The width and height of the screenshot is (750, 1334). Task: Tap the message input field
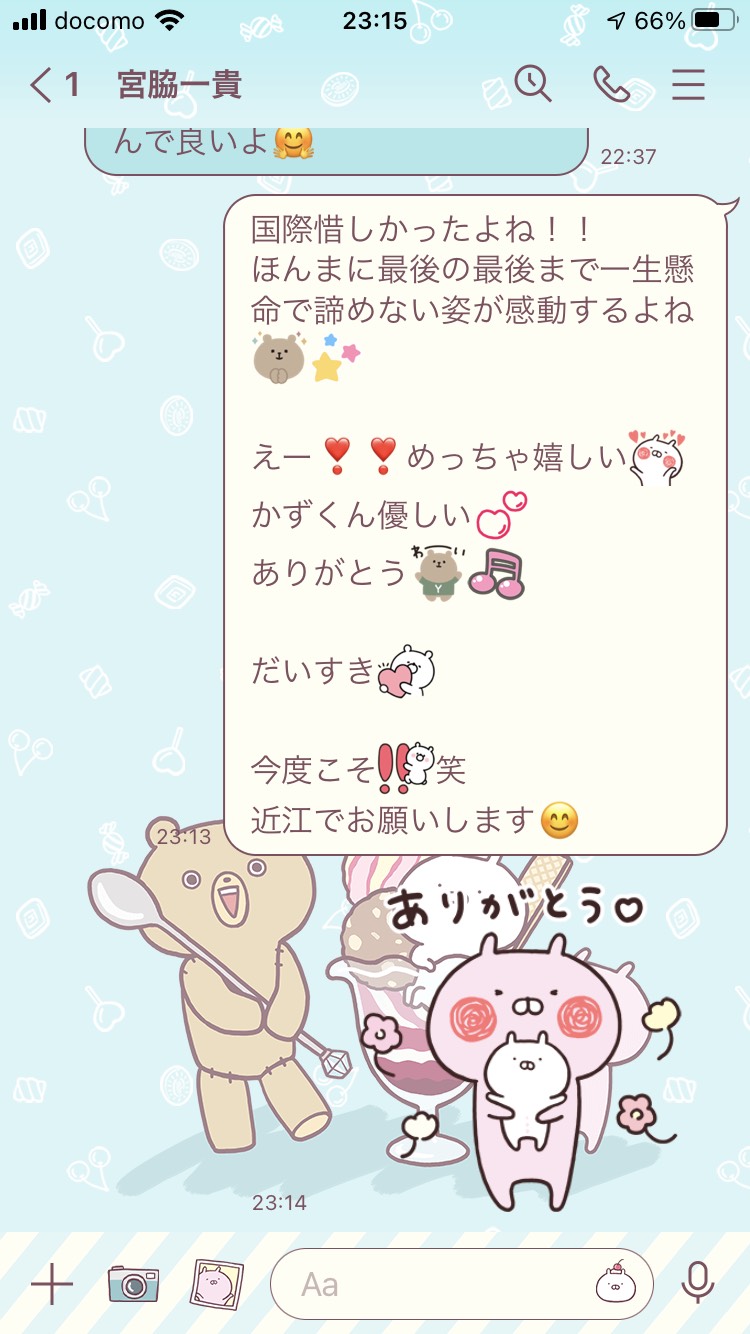[461, 1284]
